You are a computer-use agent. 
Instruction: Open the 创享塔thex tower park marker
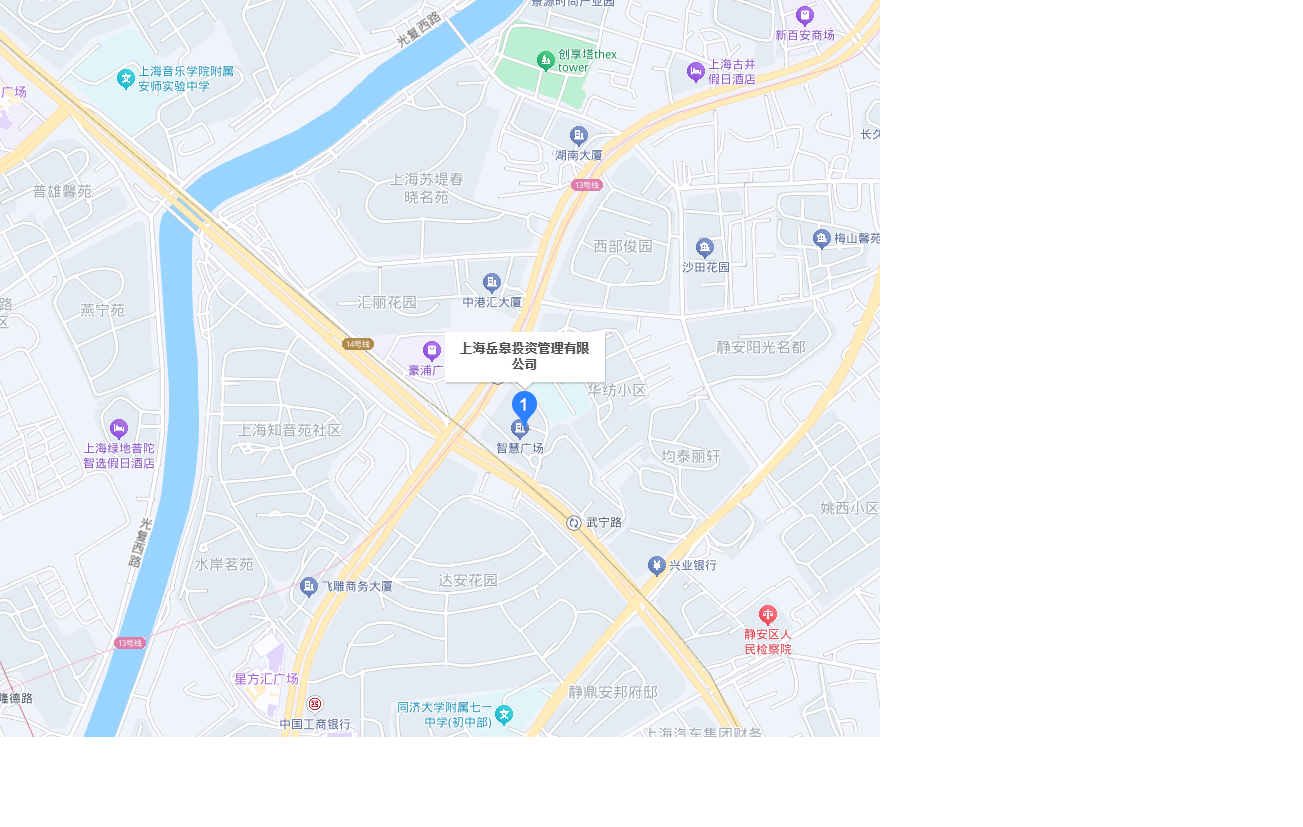(x=546, y=61)
